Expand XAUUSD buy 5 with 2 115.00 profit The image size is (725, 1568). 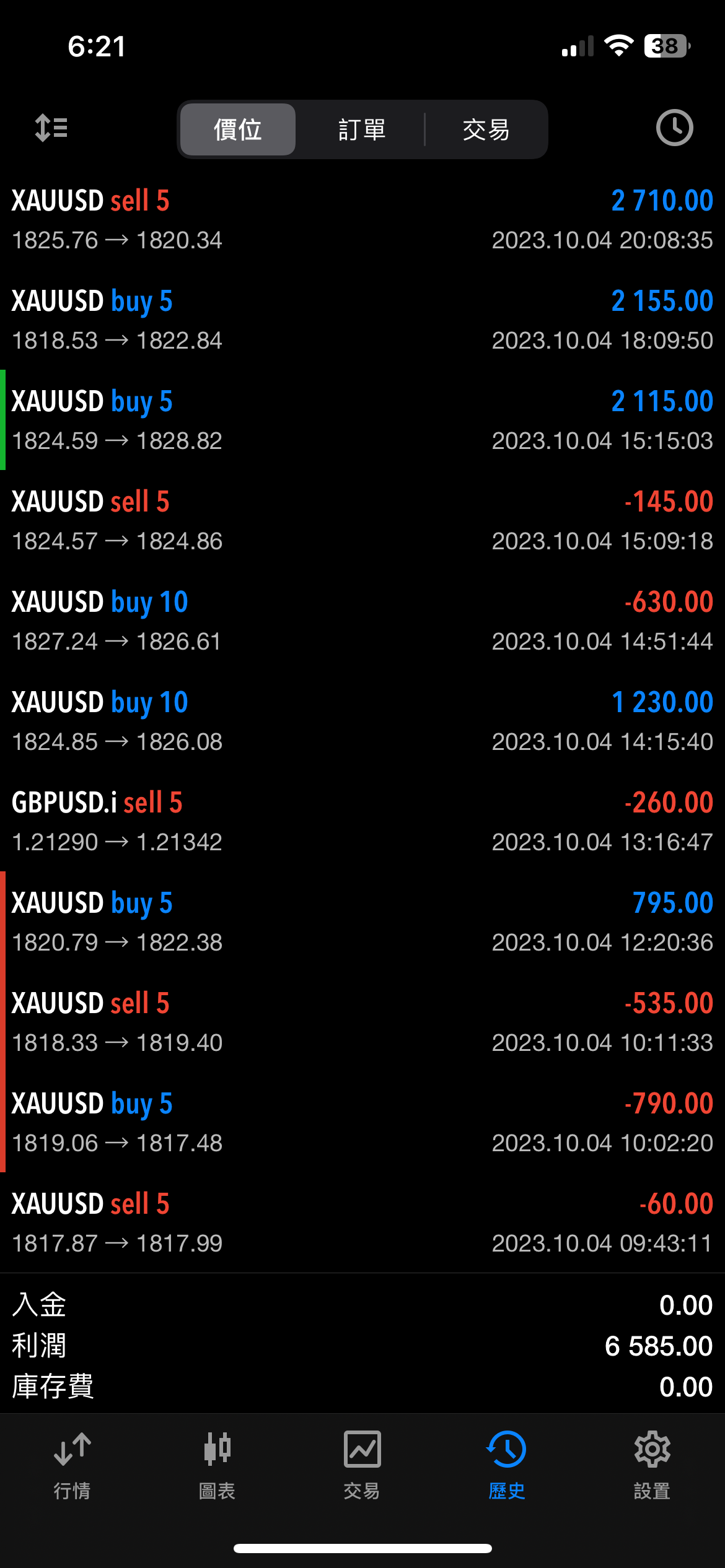coord(362,420)
